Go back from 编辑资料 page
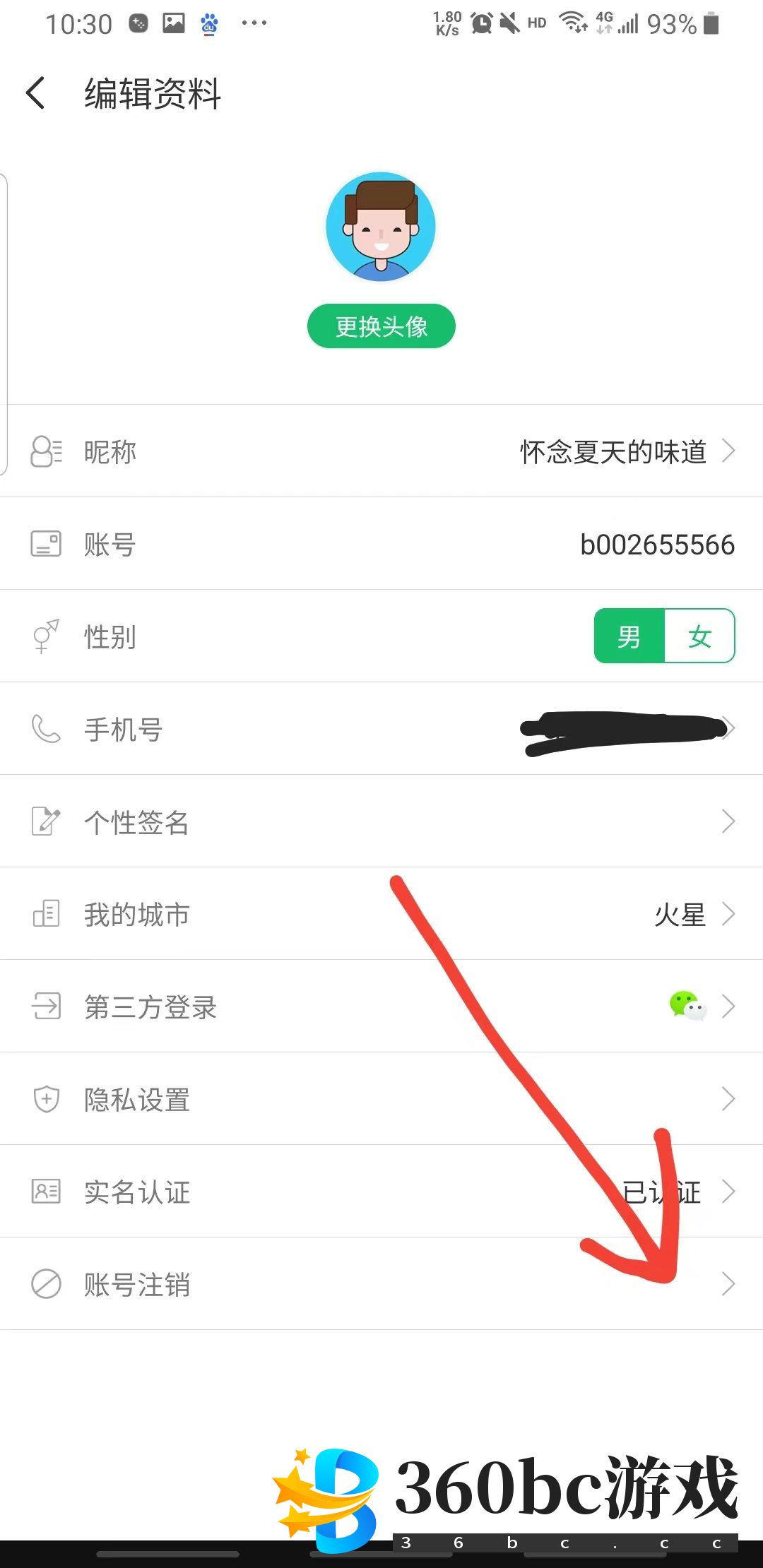 pos(36,93)
